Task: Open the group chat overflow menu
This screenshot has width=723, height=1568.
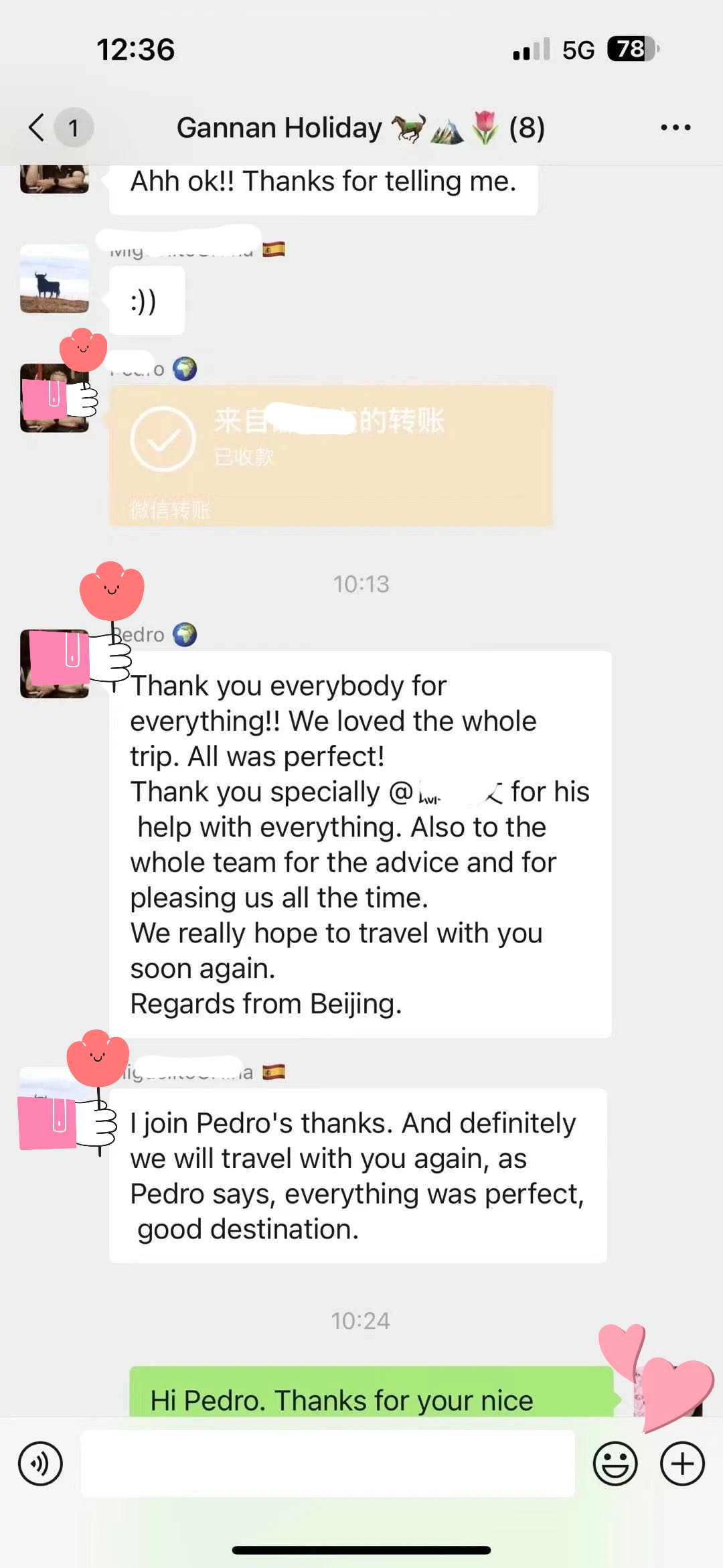Action: tap(675, 127)
